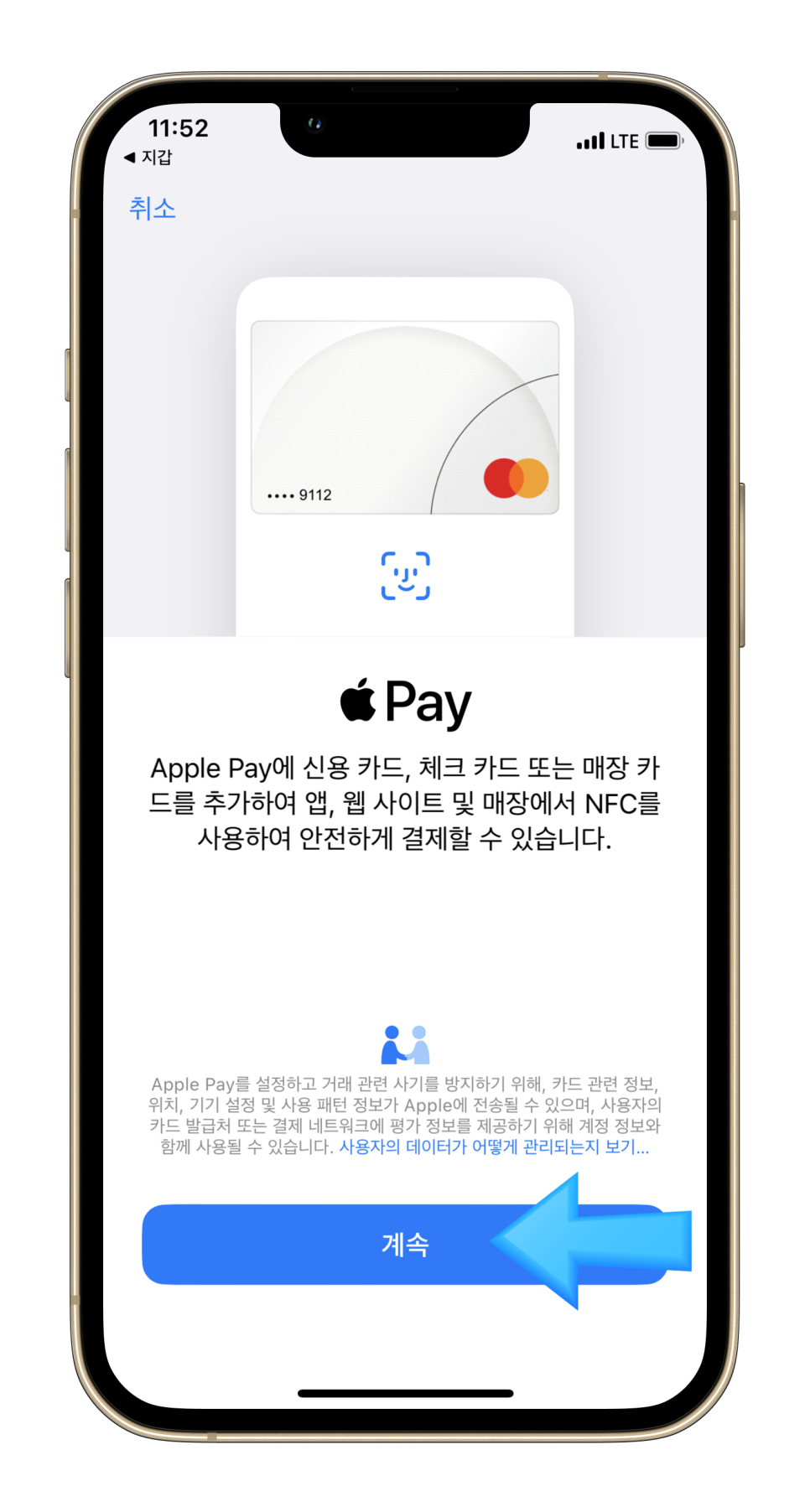Open the 사용자의 데이터가 어떻게 관리되는지 보기 link

[494, 1147]
